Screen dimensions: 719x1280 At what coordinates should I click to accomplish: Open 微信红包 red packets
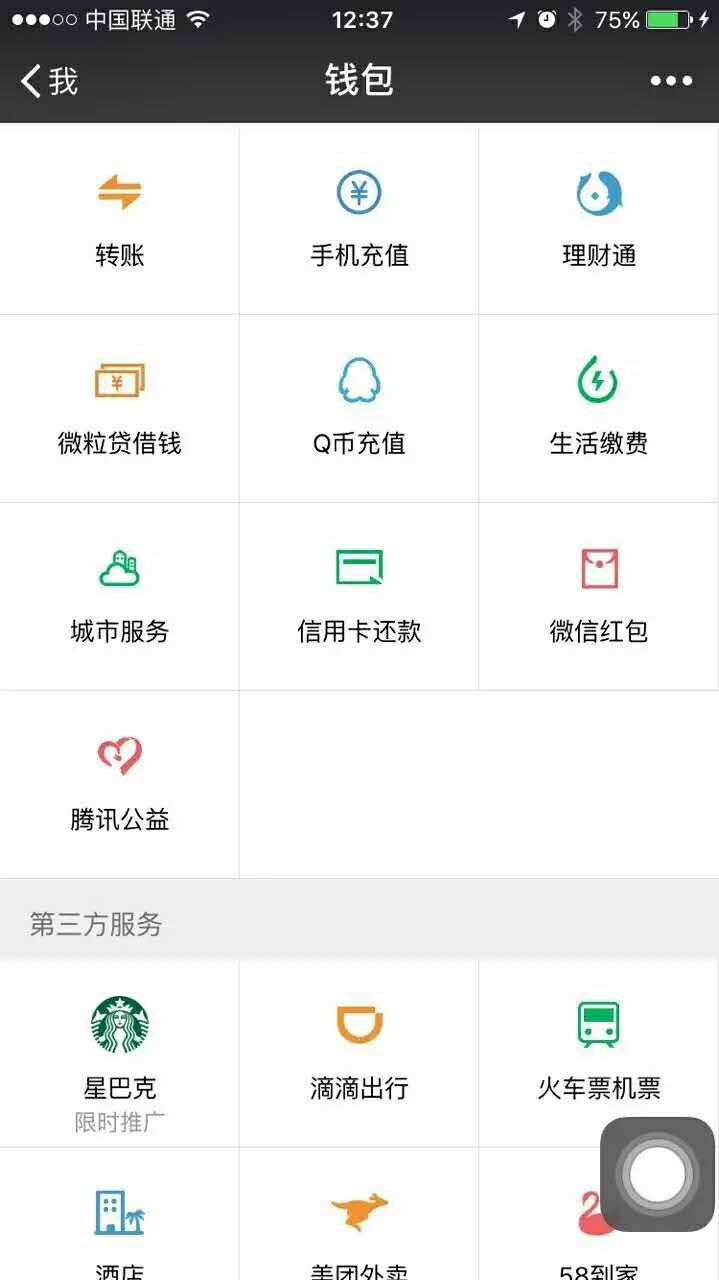[x=599, y=596]
